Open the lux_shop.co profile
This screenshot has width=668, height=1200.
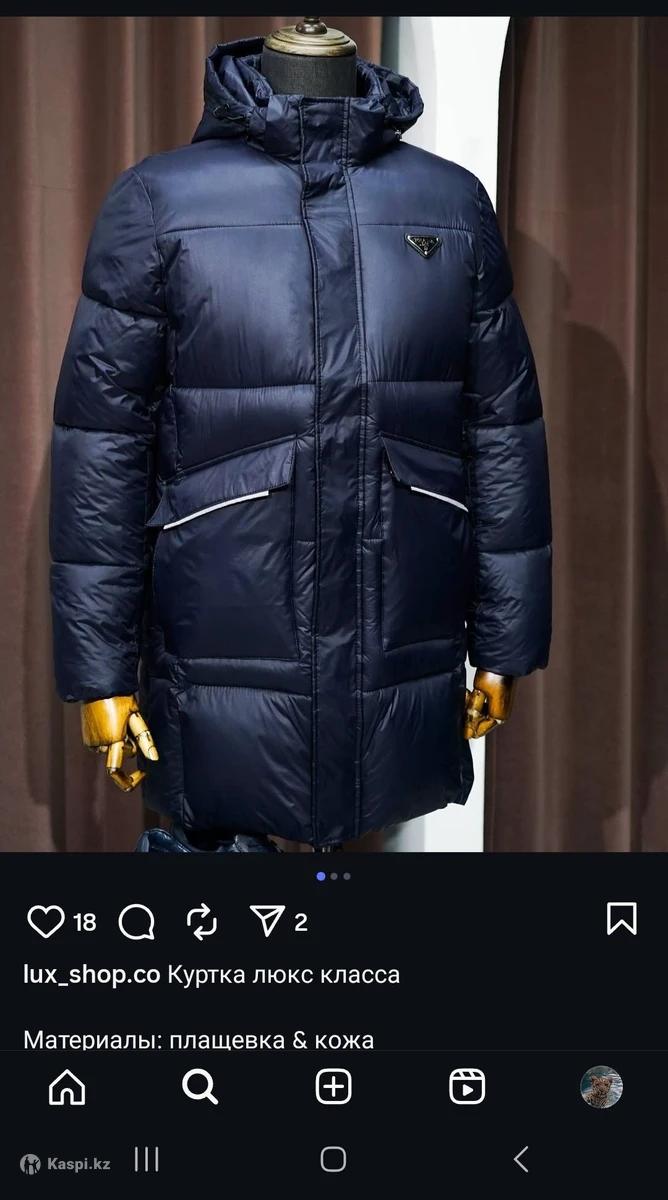pos(91,975)
